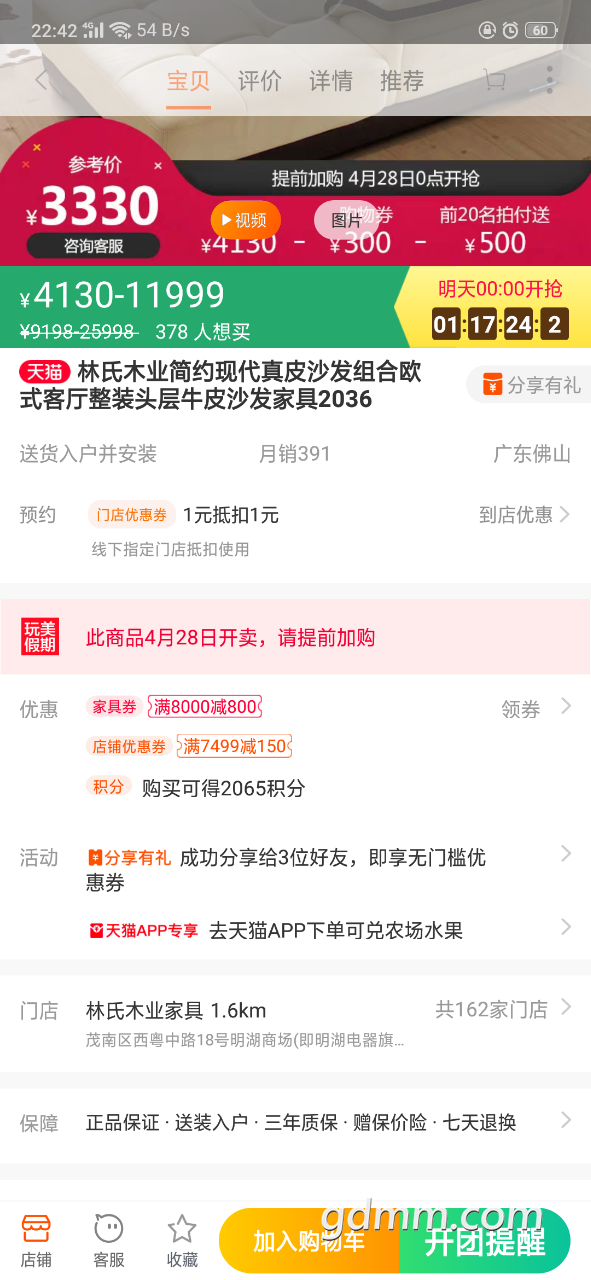Screen dimensions: 591x1280
Task: Tap the 分享有礼 share button
Action: pos(529,385)
